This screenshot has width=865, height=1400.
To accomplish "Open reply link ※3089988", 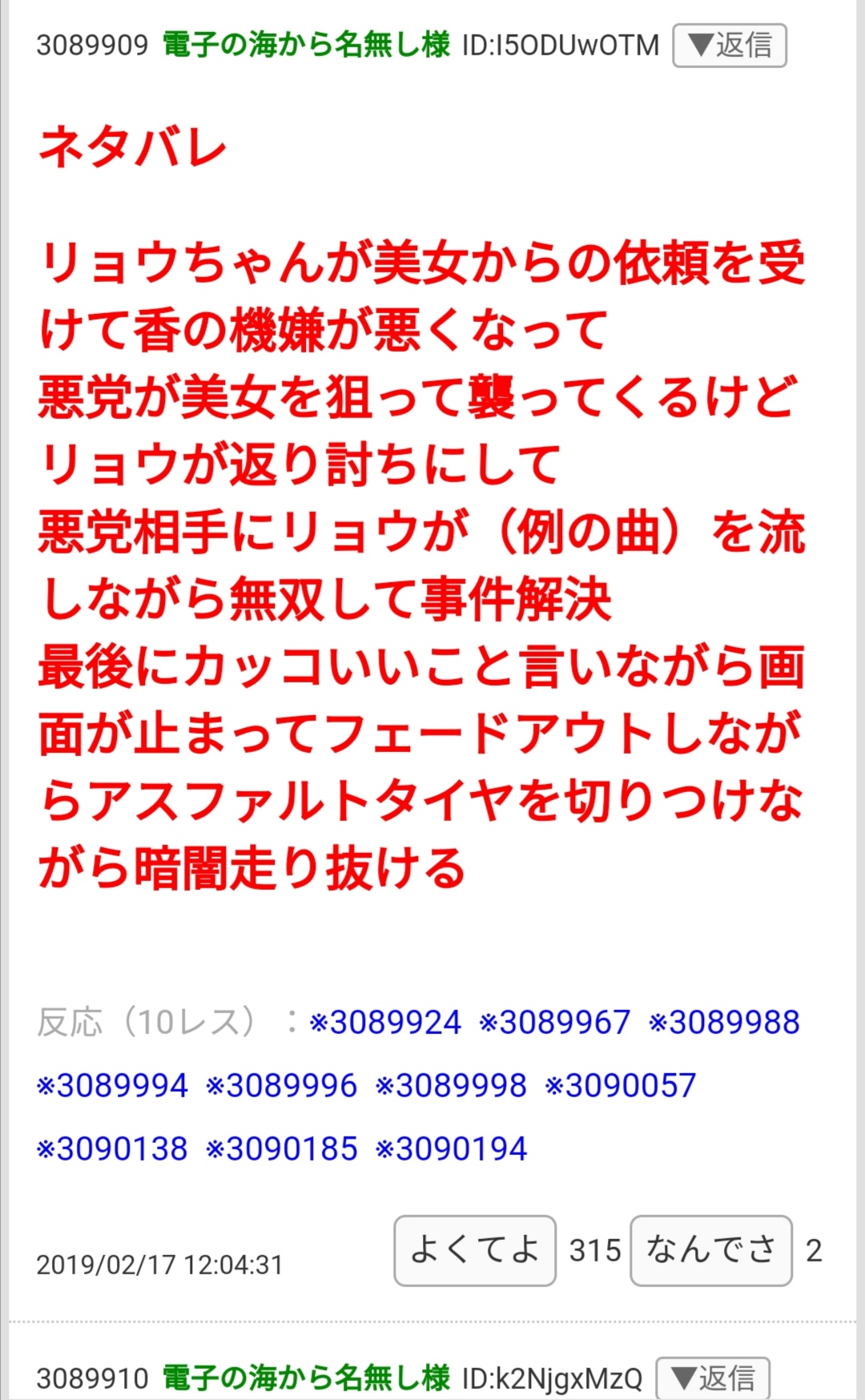I will [x=724, y=1023].
